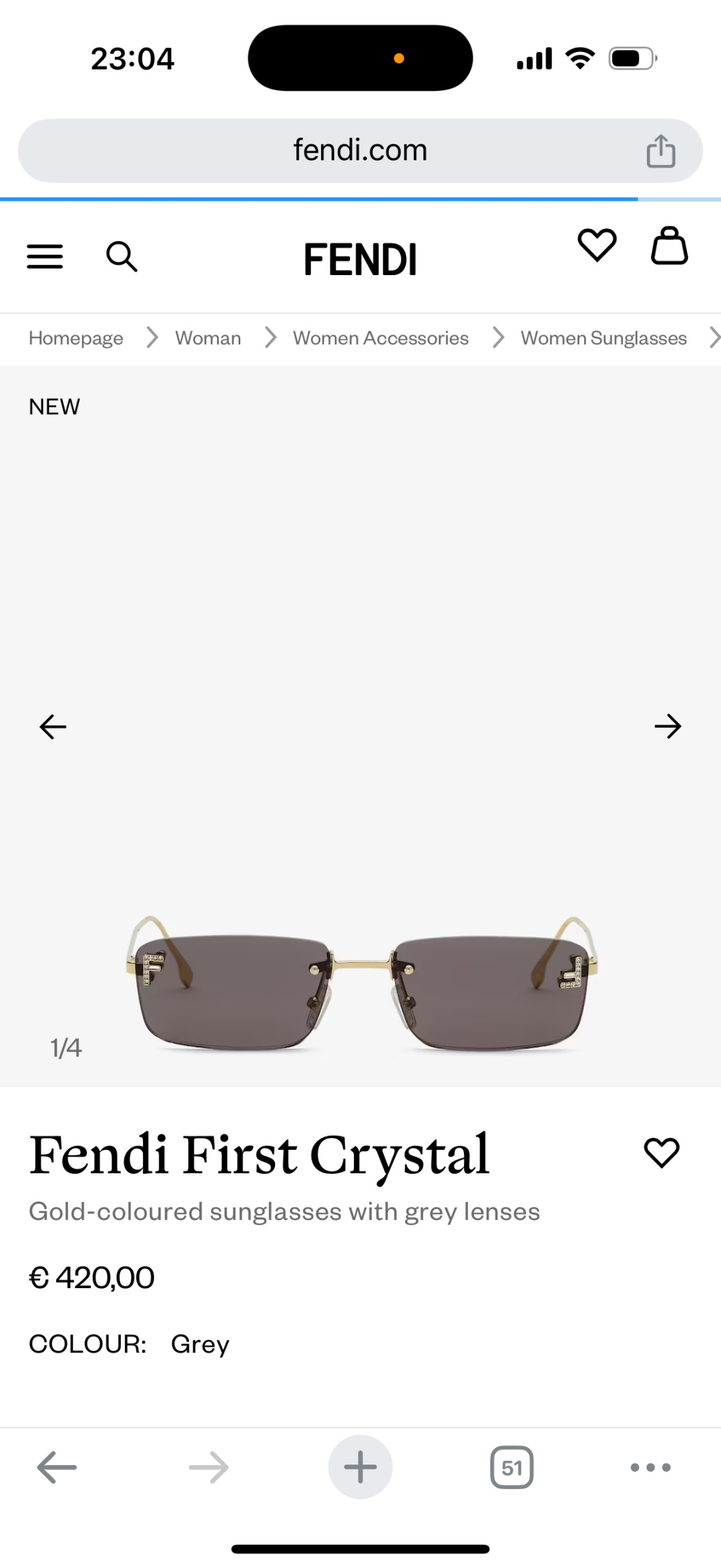The image size is (721, 1568).
Task: Show the next product image
Action: tap(668, 726)
